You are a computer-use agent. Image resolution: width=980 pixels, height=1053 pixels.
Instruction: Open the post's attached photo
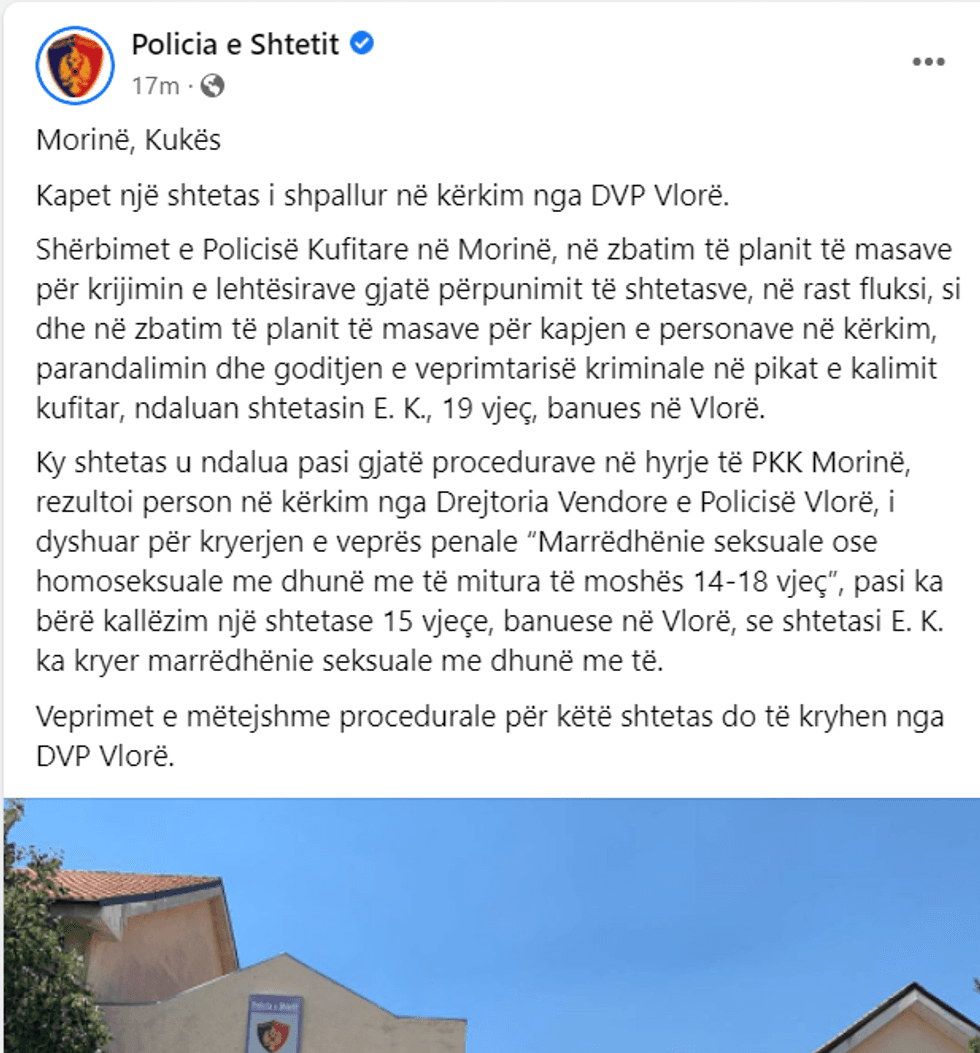490,925
